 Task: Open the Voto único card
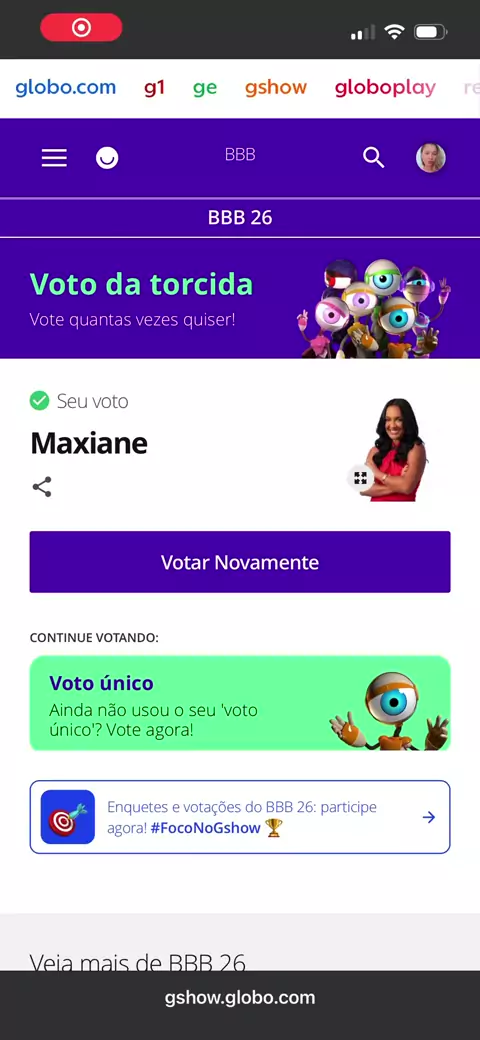tap(240, 703)
